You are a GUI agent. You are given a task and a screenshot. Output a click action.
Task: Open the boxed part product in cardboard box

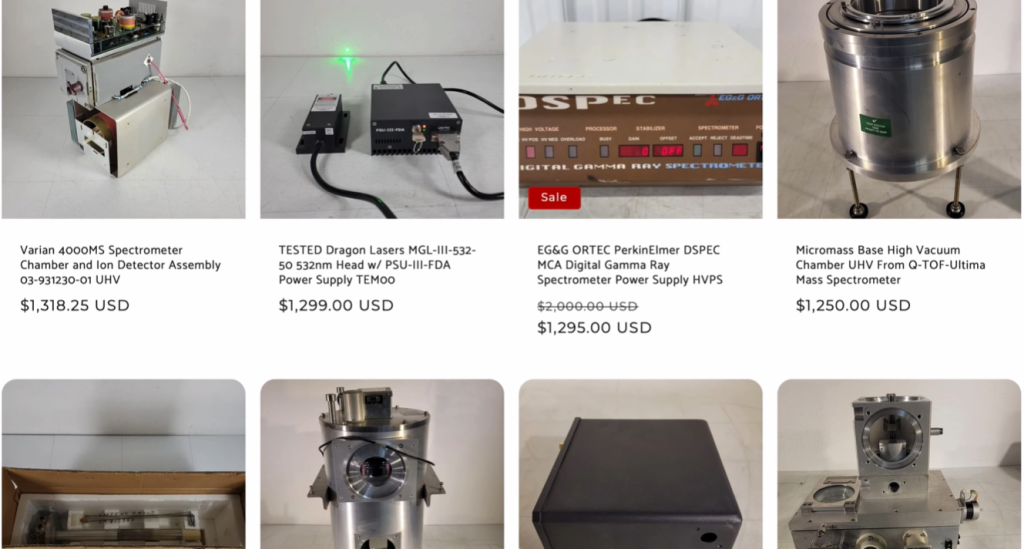123,464
